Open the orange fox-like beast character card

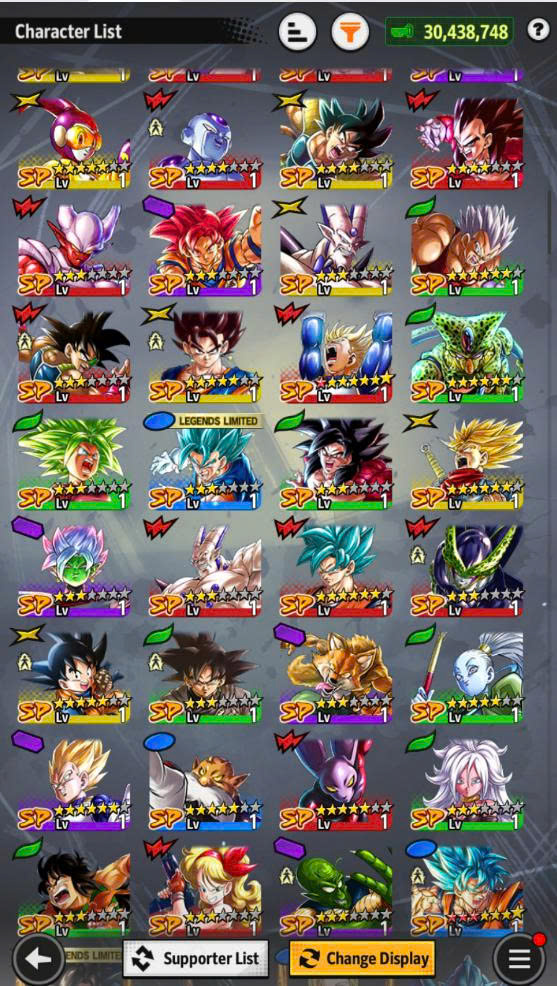[336, 675]
